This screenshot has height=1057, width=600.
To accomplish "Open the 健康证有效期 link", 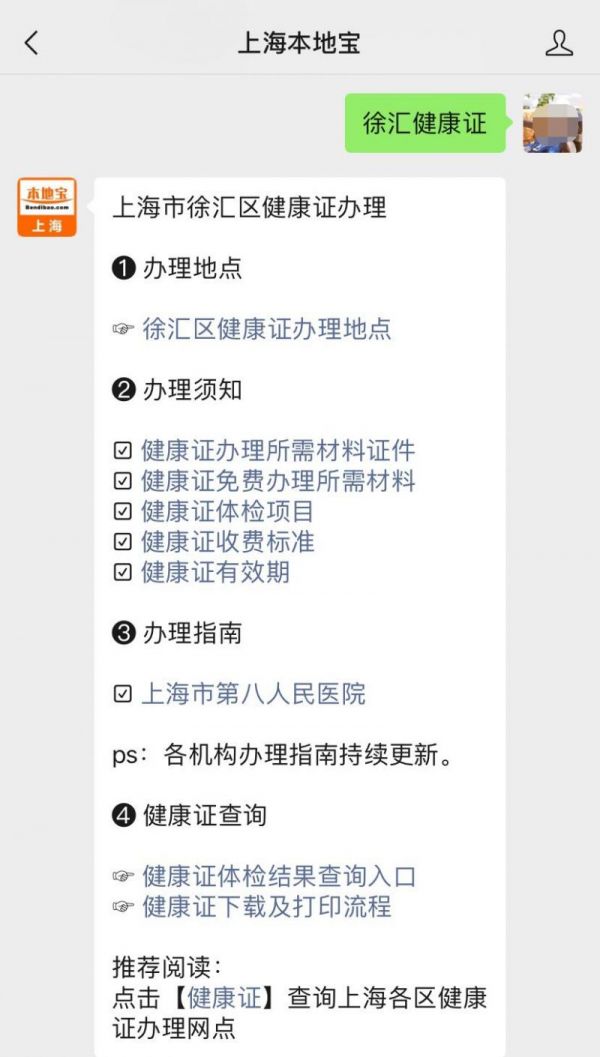I will point(216,572).
